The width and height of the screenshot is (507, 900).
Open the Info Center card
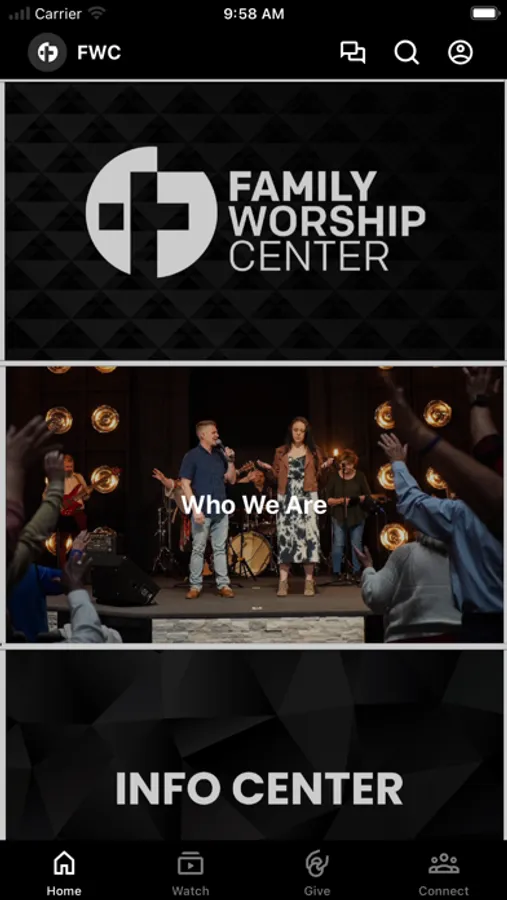pos(254,744)
